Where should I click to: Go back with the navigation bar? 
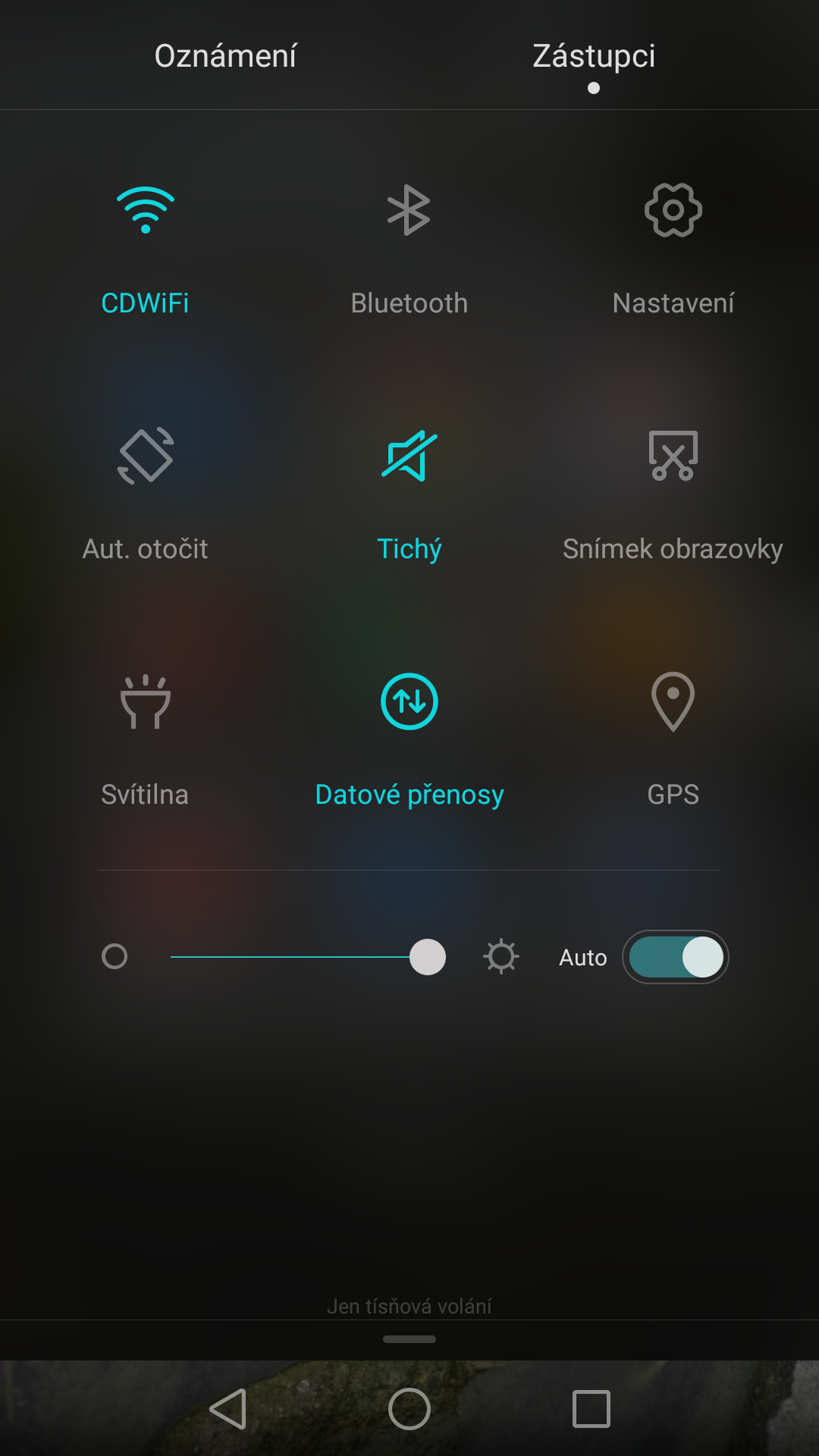pos(227,1409)
